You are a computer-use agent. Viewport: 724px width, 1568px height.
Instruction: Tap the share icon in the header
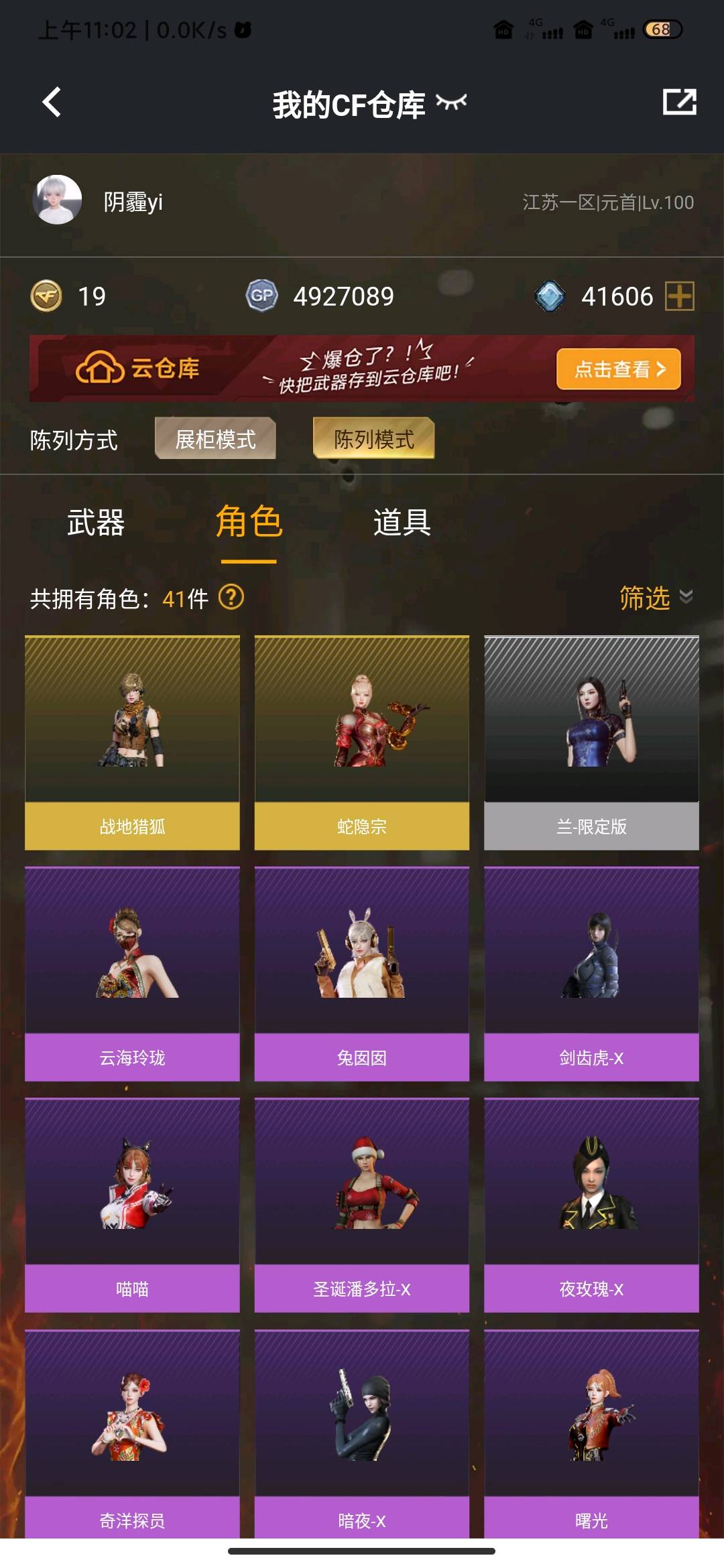(679, 103)
